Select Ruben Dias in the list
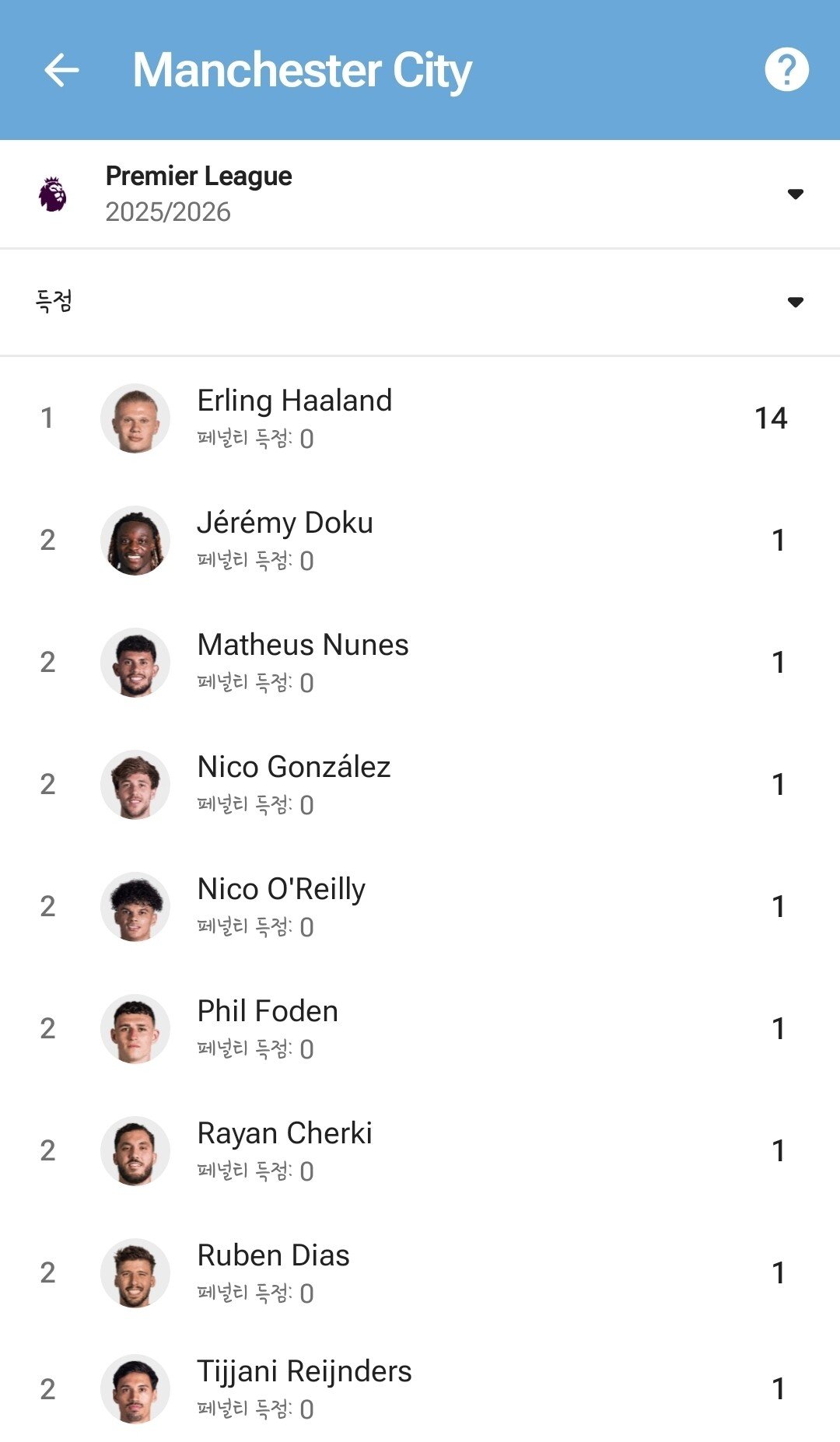This screenshot has width=840, height=1442. [420, 1273]
